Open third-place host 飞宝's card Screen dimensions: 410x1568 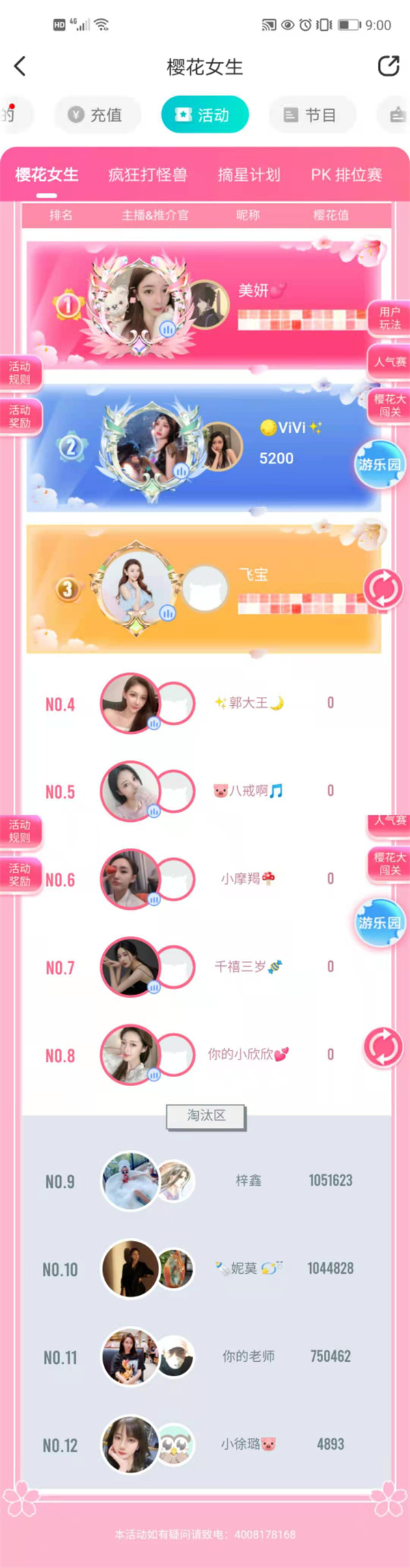[x=204, y=588]
